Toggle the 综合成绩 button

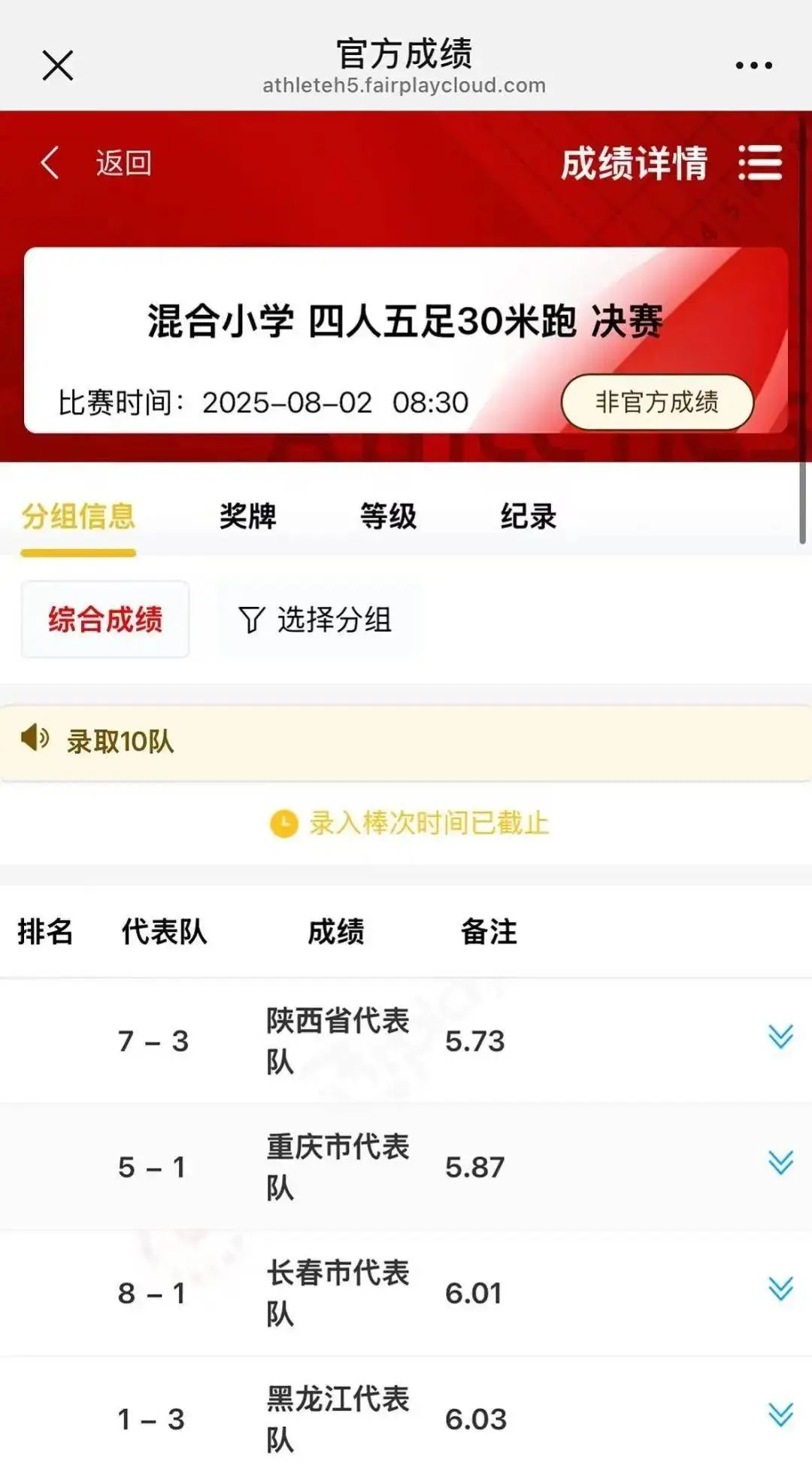[x=104, y=619]
